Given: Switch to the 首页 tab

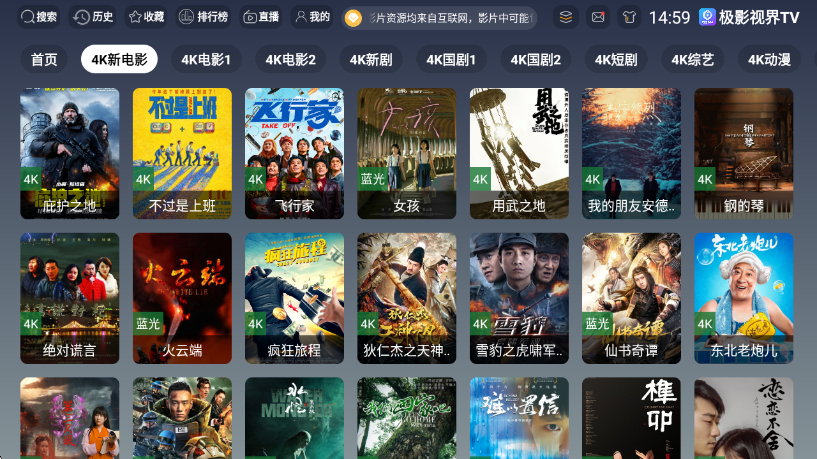Looking at the screenshot, I should tap(44, 59).
